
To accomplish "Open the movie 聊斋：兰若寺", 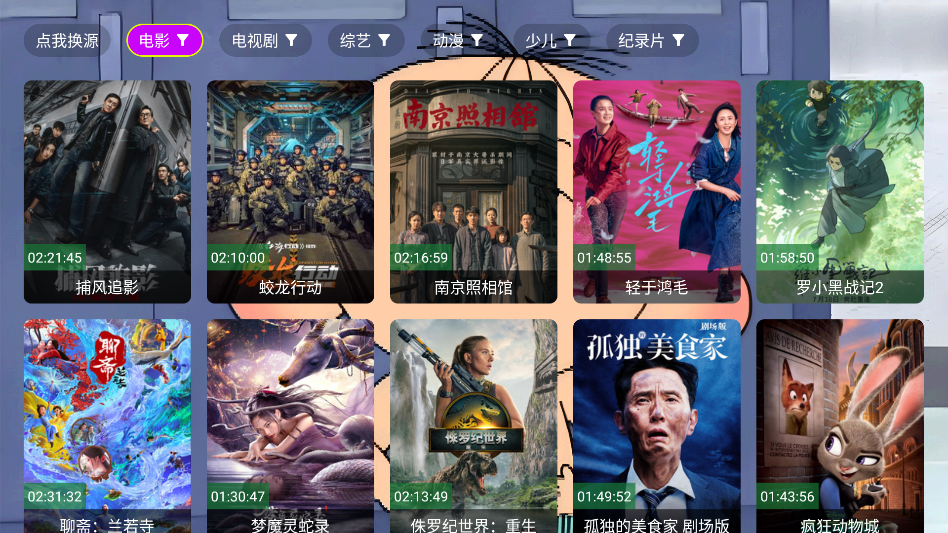I will coord(107,425).
